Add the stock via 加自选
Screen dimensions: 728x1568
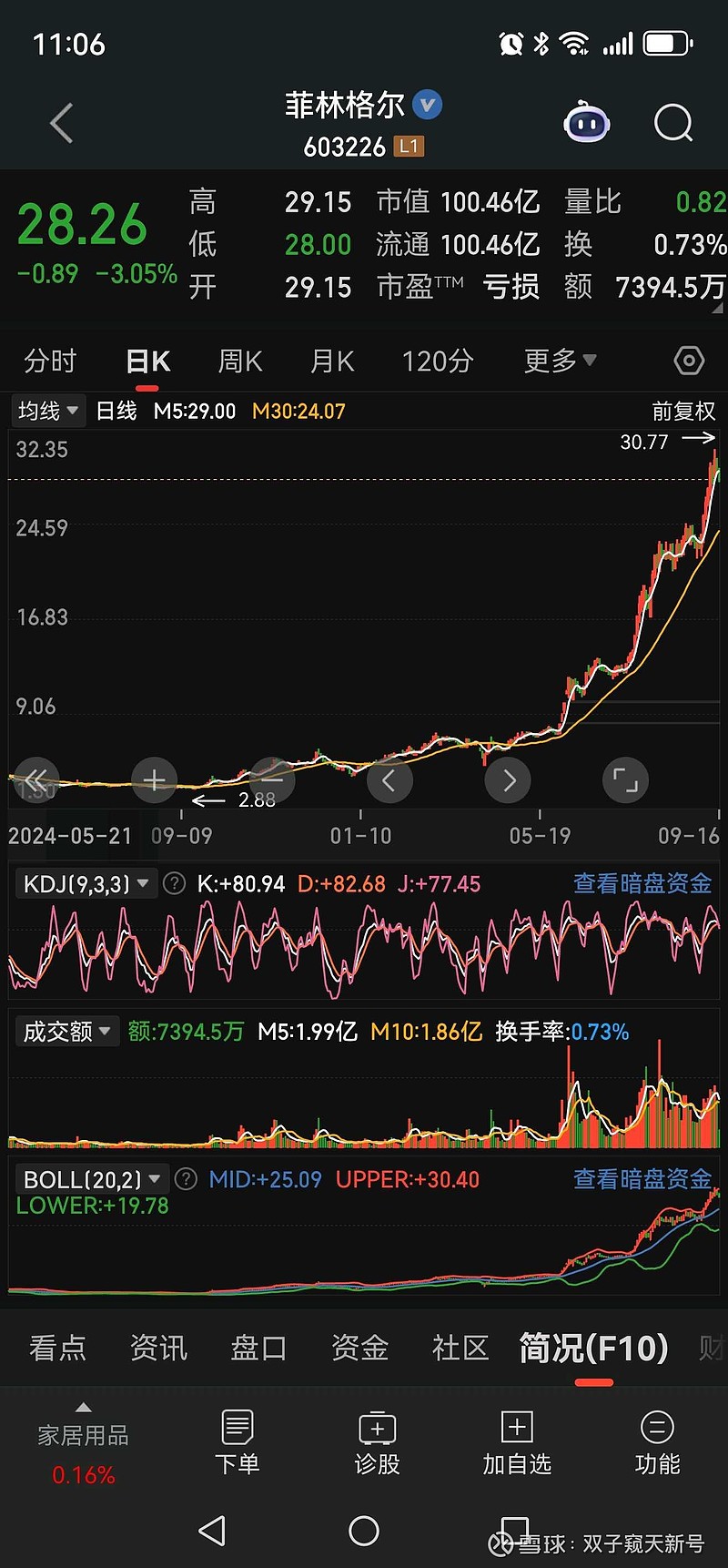[517, 1442]
